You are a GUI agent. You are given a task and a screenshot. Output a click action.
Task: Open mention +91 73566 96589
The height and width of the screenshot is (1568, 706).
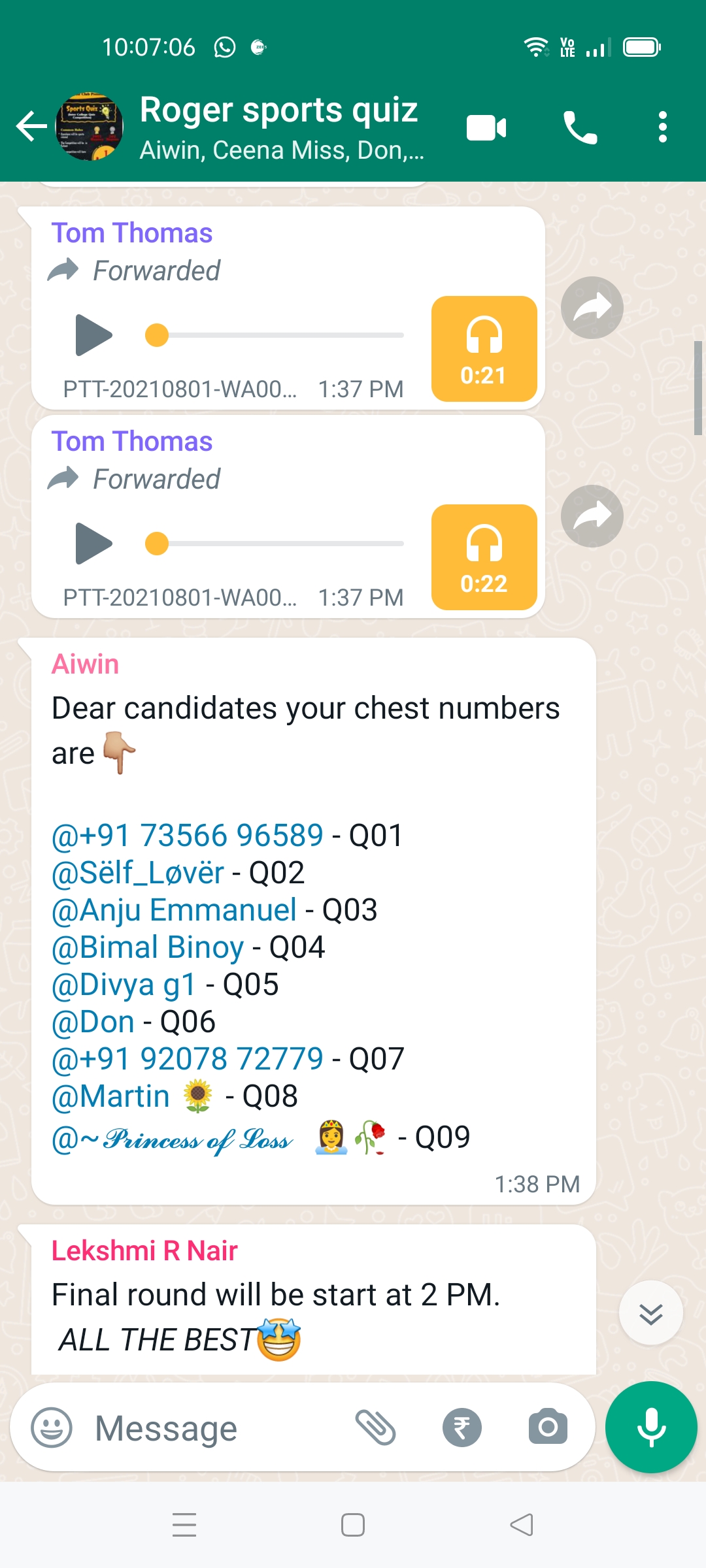tap(188, 836)
